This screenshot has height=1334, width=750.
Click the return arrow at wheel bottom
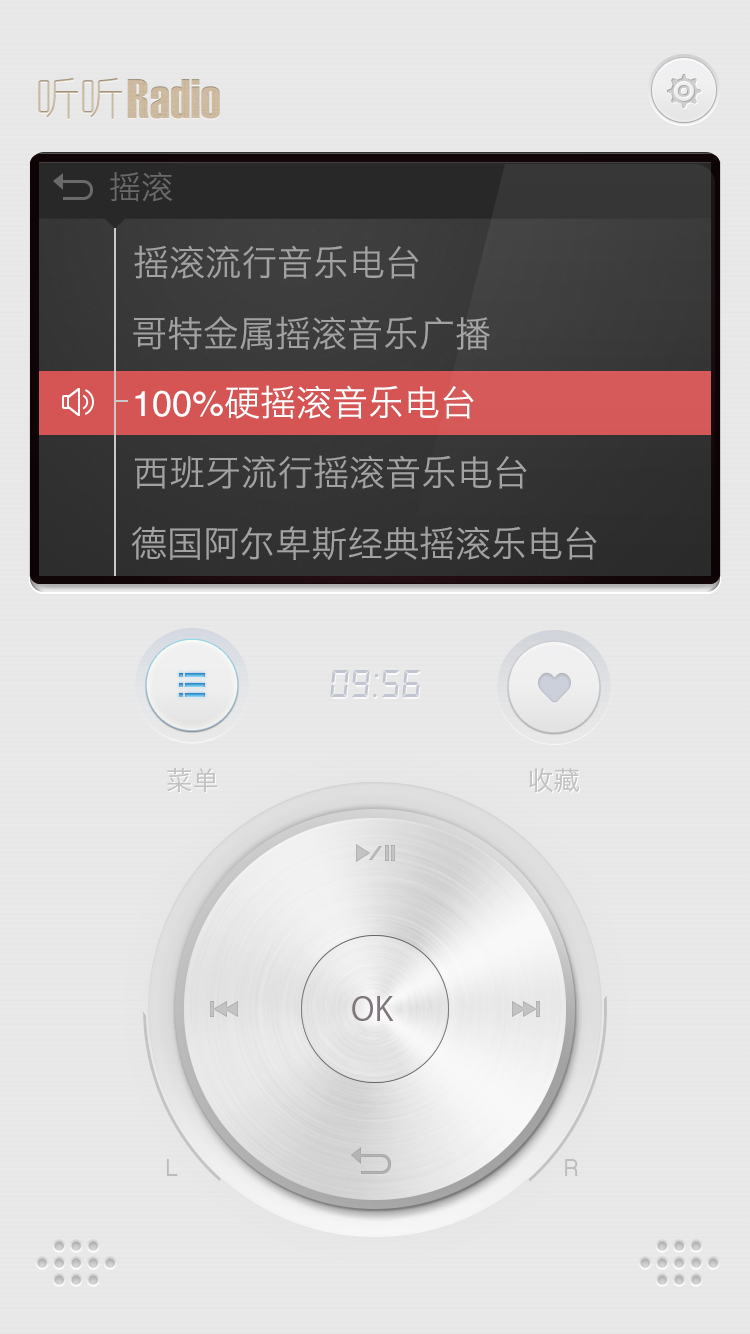[373, 1164]
